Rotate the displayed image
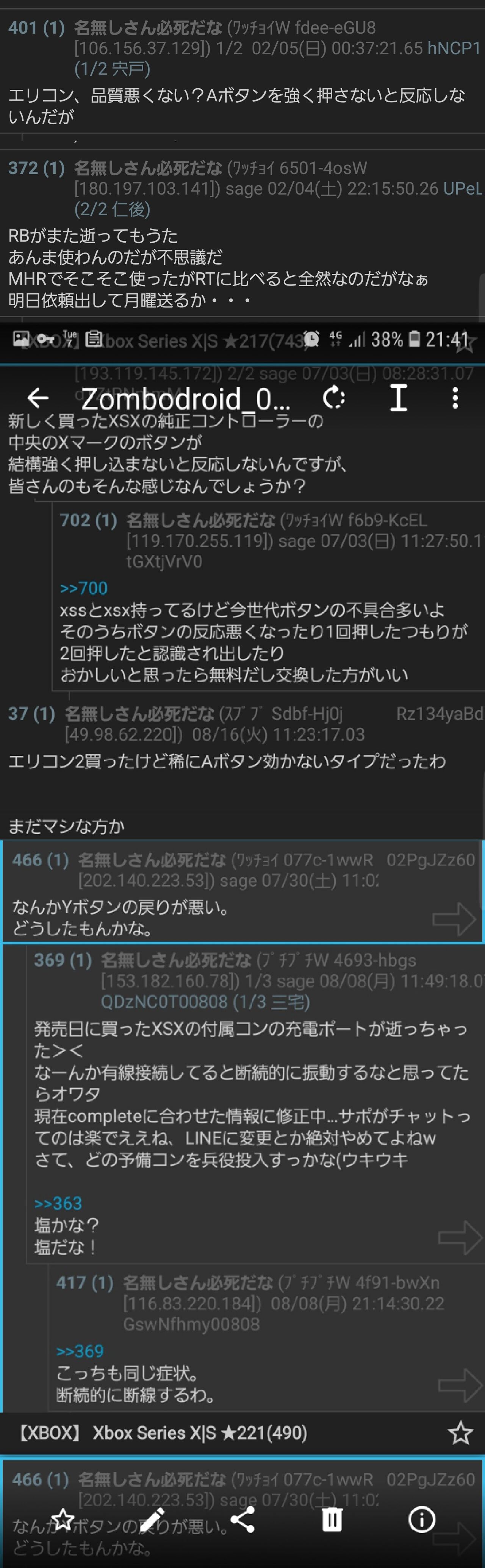Screen dimensions: 485x1568 pyautogui.click(x=334, y=398)
